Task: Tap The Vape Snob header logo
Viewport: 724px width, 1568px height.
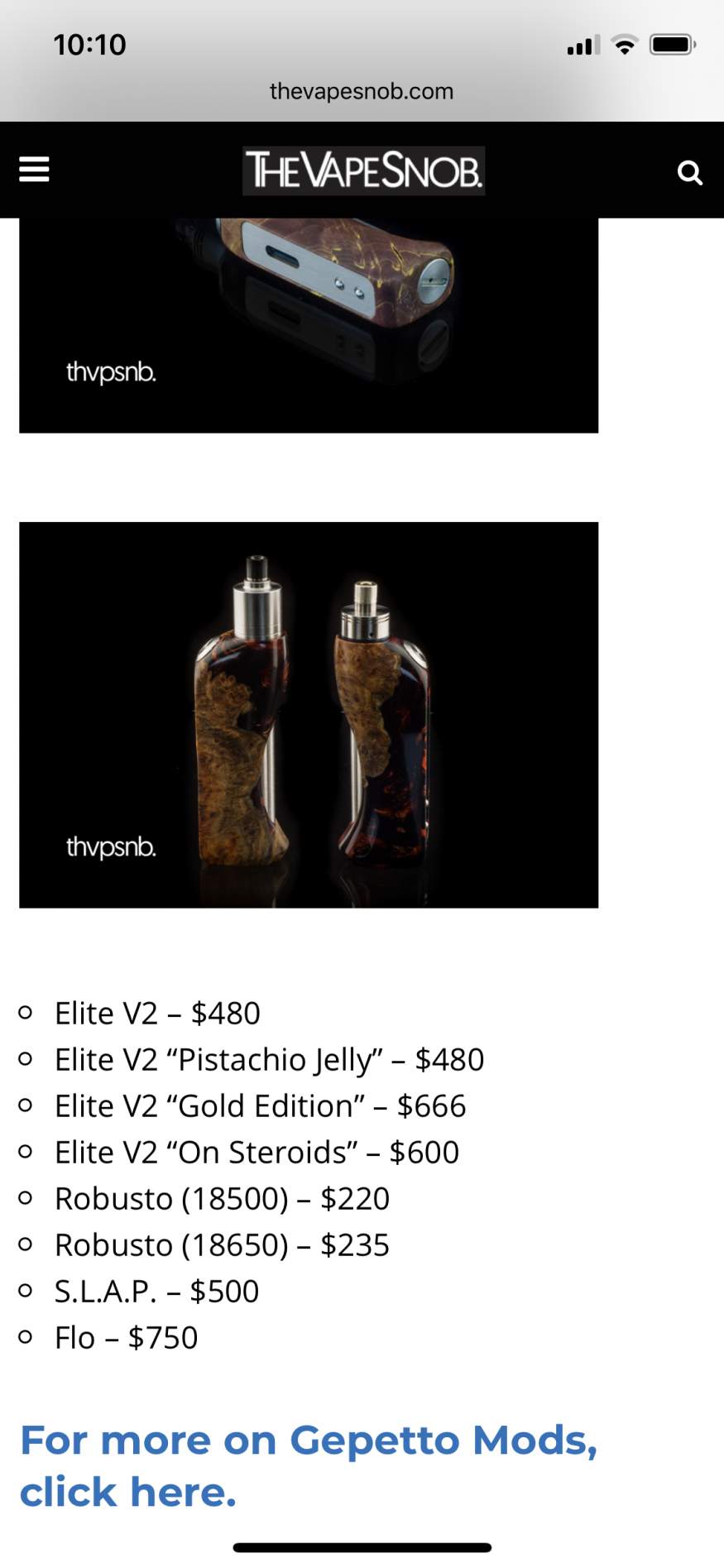Action: 363,170
